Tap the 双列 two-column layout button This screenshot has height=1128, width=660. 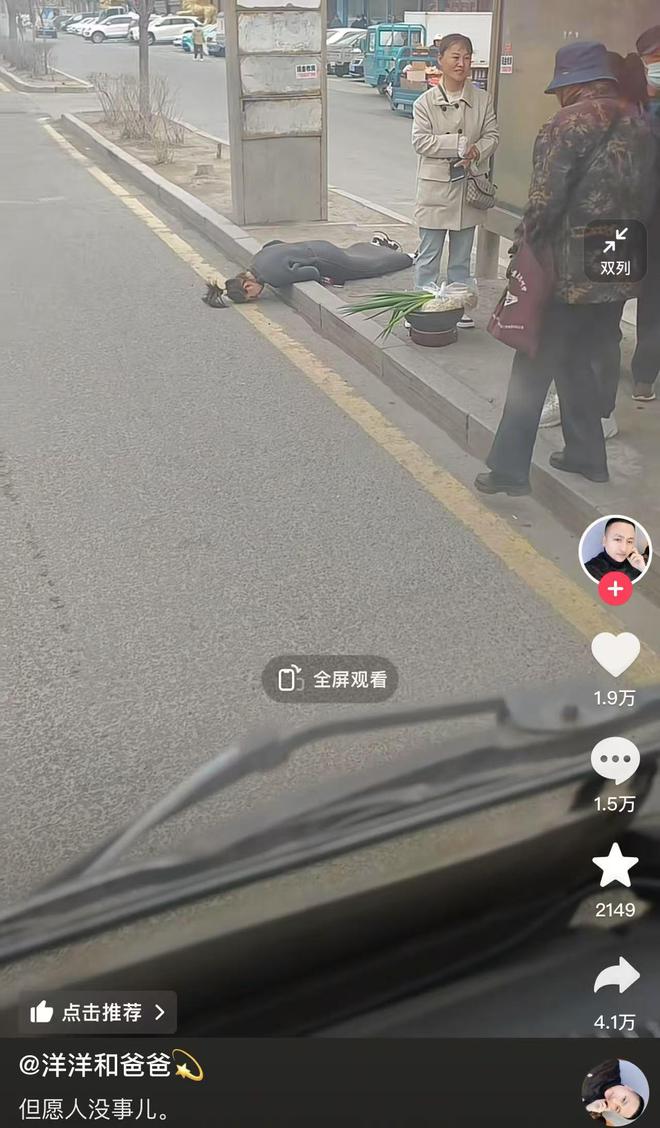(615, 251)
